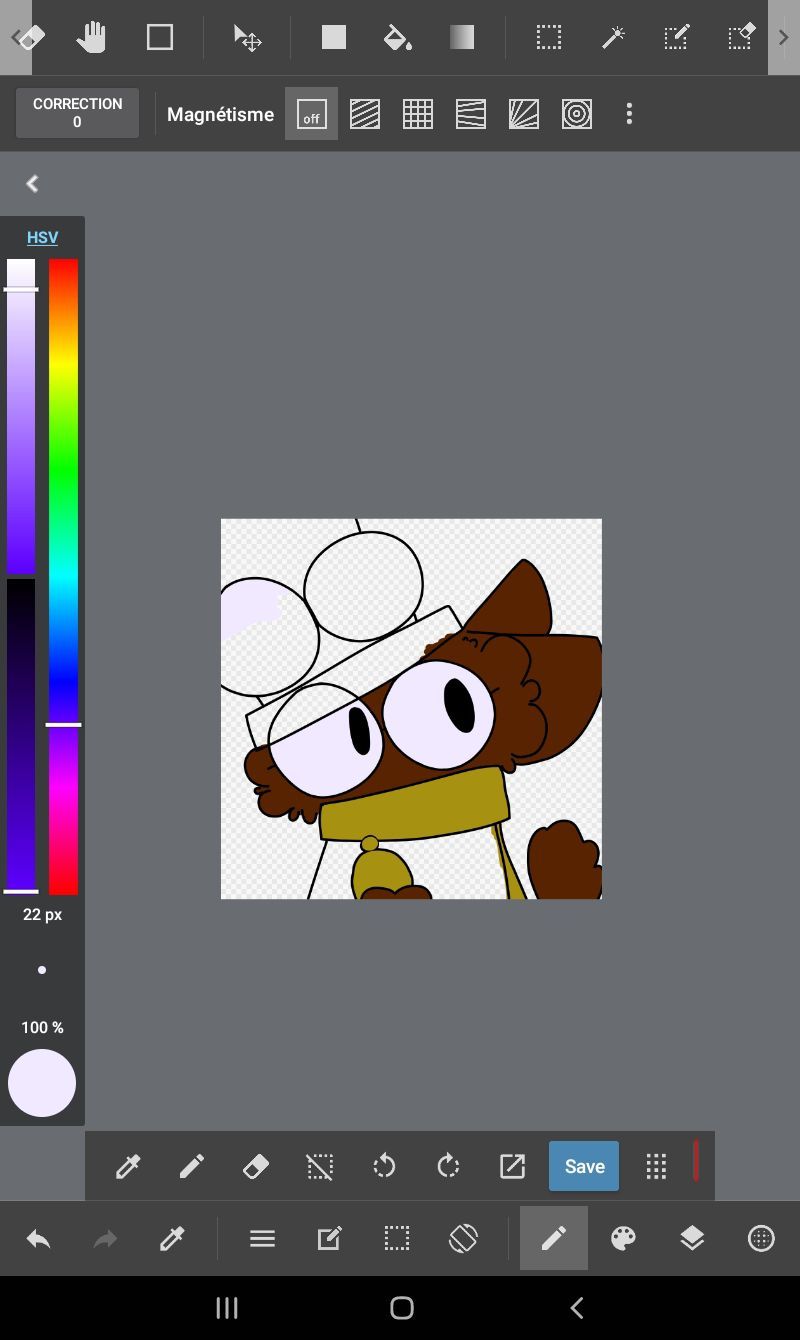Image resolution: width=800 pixels, height=1340 pixels.
Task: Choose the bucket fill tool
Action: coord(397,38)
